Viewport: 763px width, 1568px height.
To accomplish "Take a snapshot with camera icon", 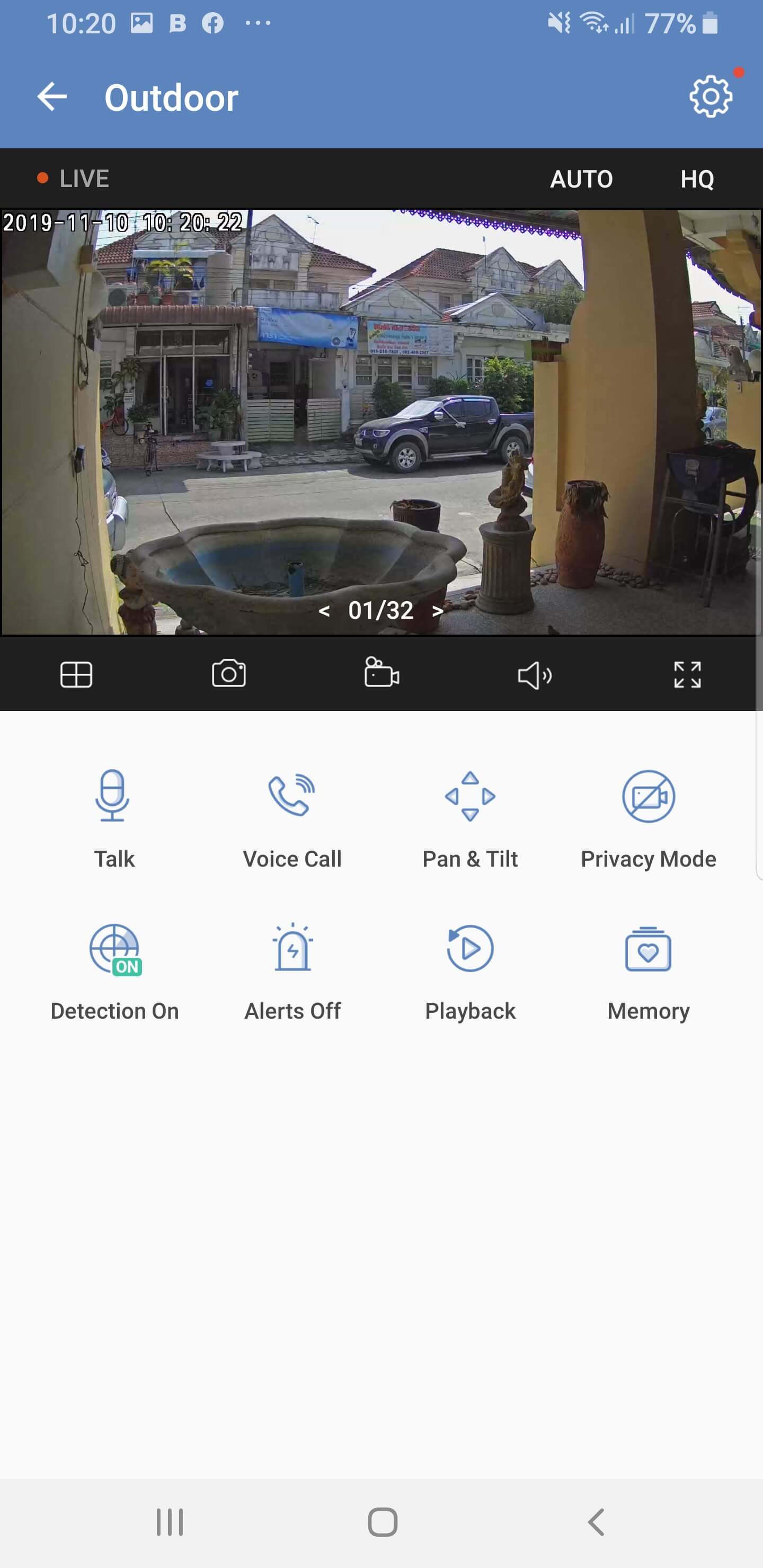I will pyautogui.click(x=229, y=674).
